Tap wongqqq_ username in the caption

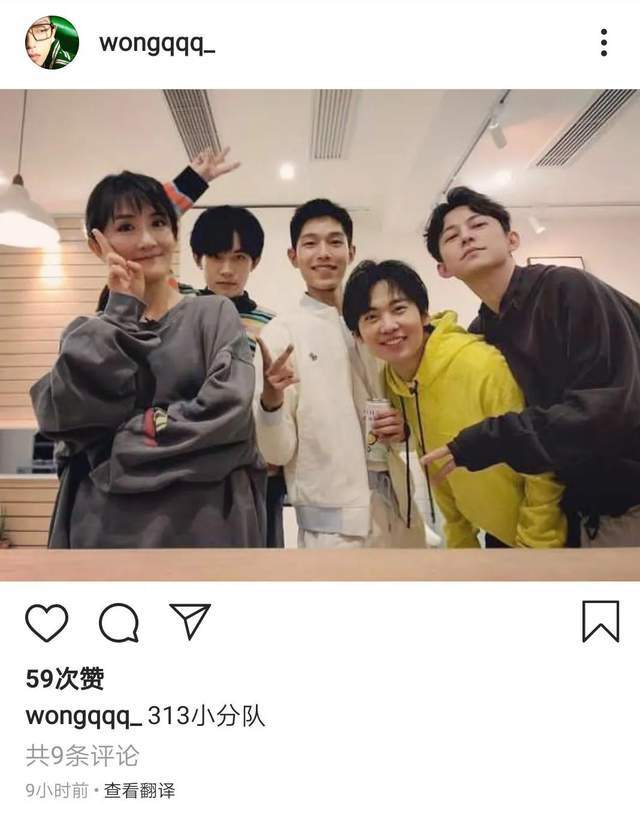(x=82, y=716)
